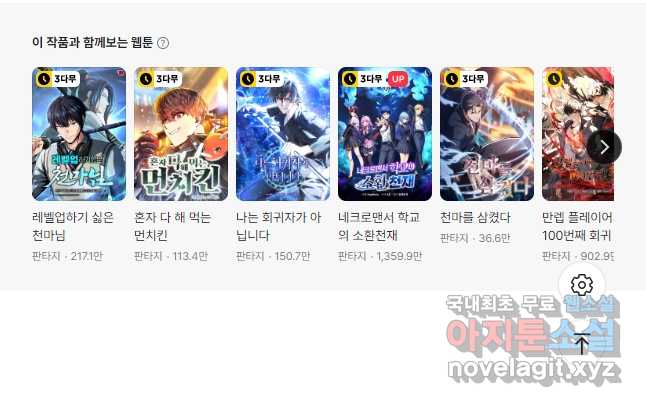Image resolution: width=646 pixels, height=407 pixels.
Task: Open webtoon 나는 회귀자가 아닙니다
Action: 283,135
